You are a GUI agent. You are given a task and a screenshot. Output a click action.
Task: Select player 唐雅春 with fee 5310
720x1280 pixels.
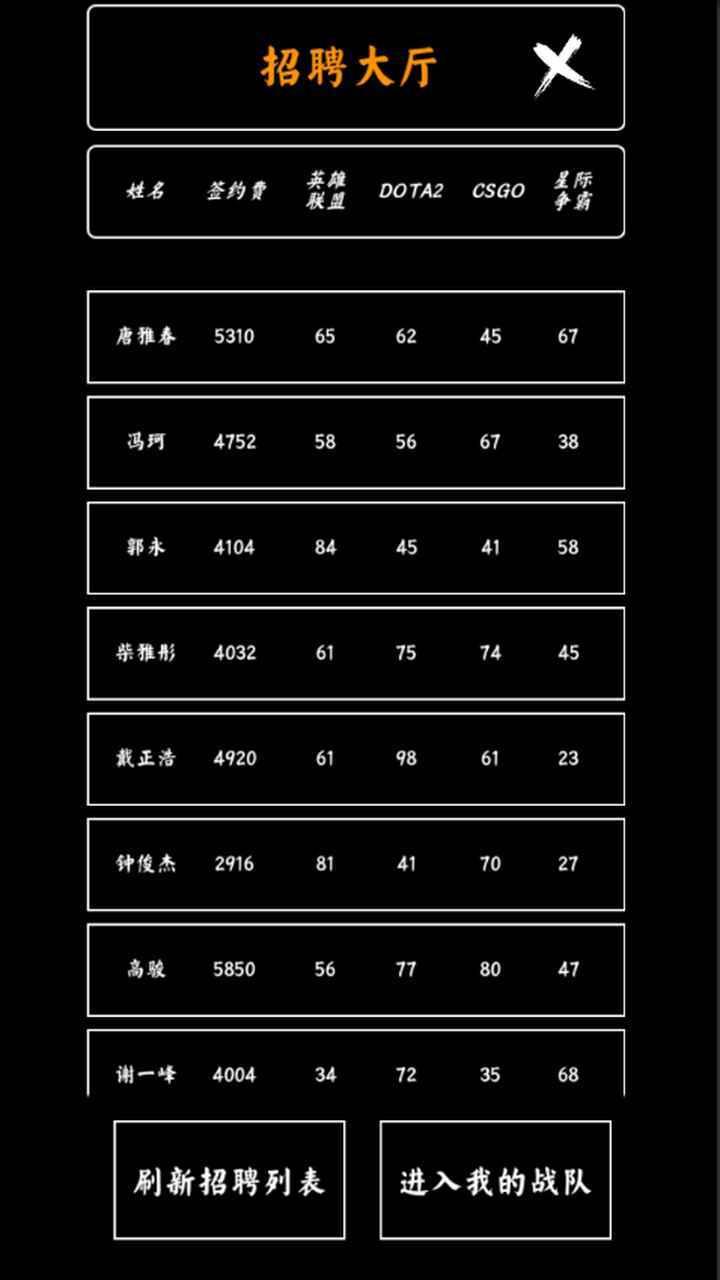[356, 337]
